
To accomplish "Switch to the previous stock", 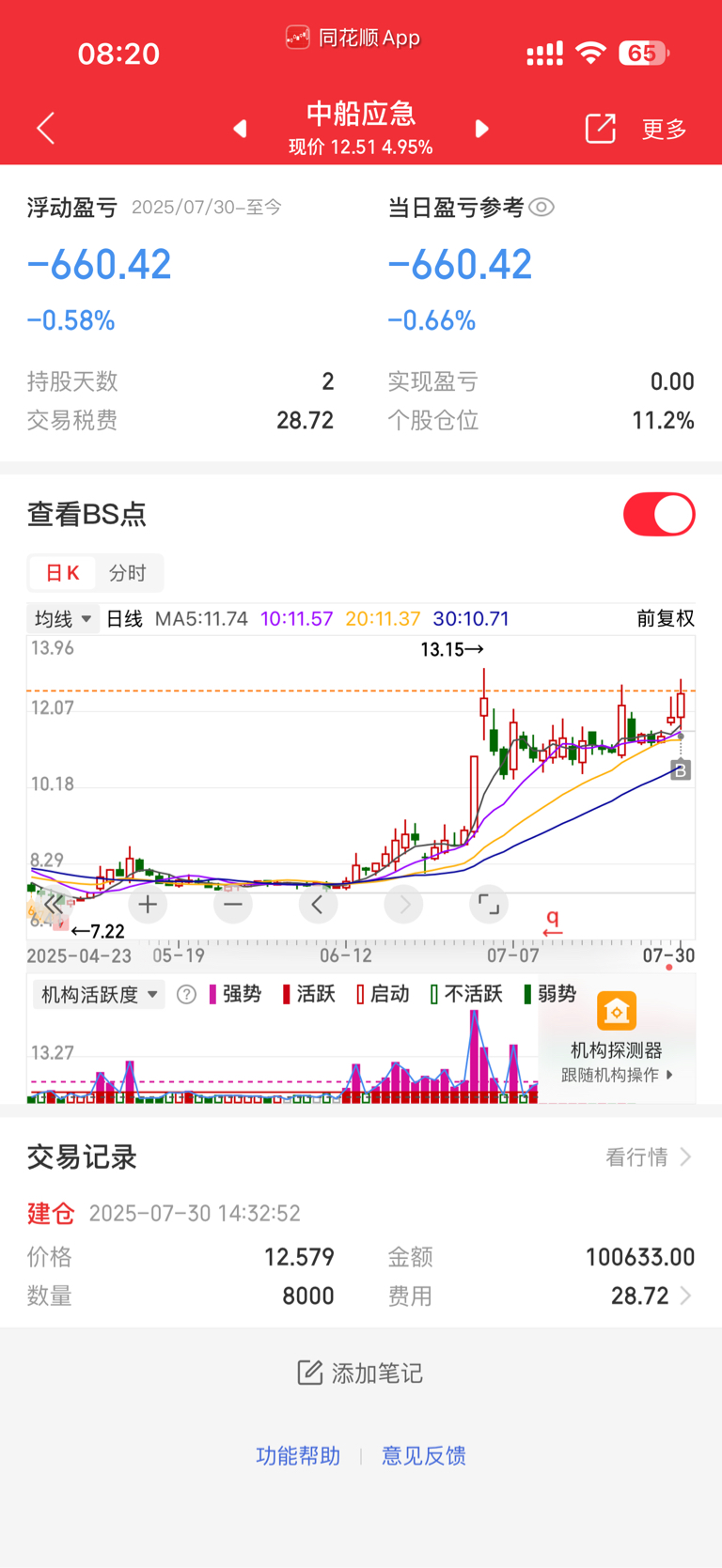I will [240, 129].
